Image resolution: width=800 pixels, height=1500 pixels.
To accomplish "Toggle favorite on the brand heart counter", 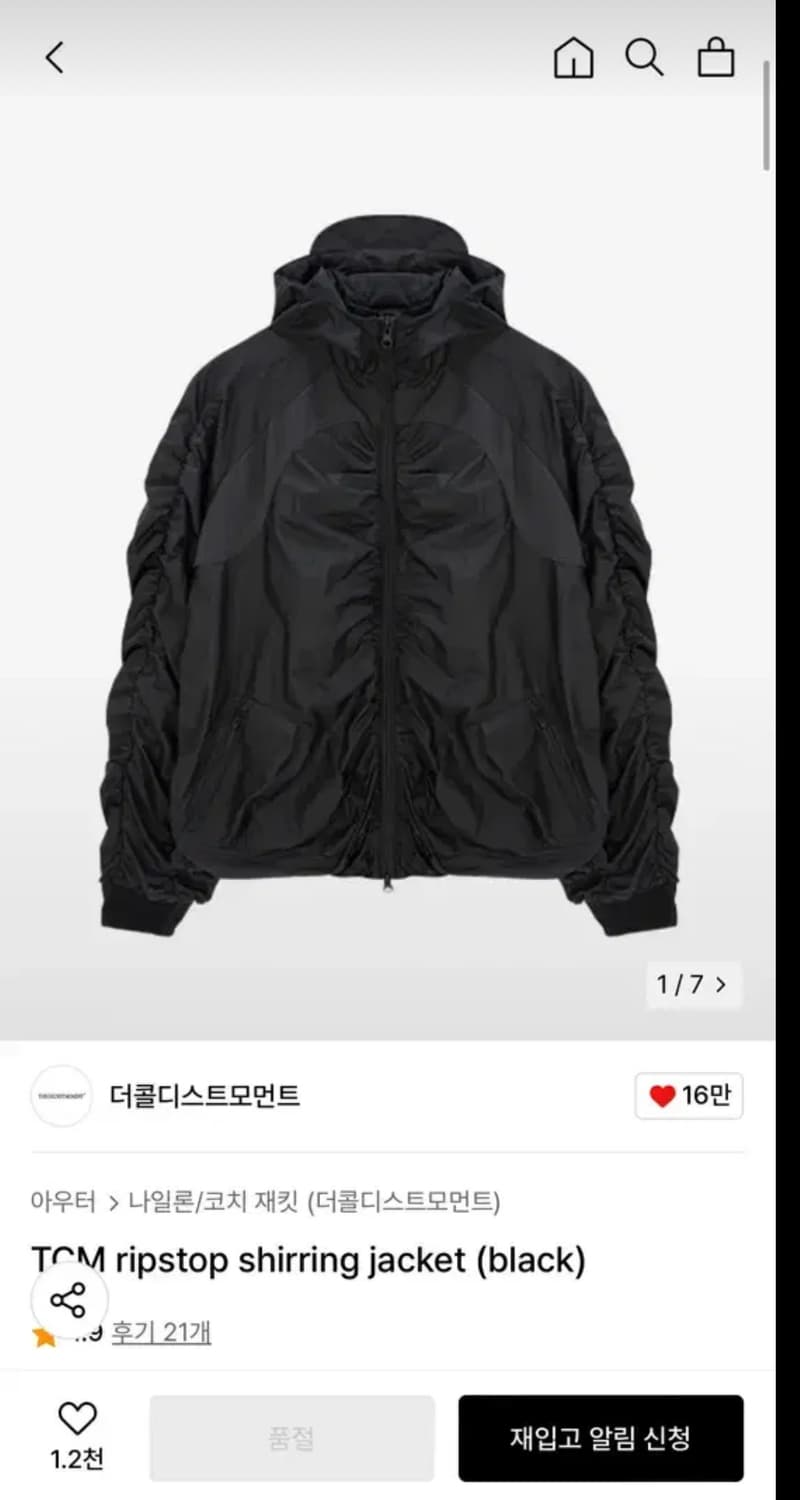I will click(x=688, y=1096).
